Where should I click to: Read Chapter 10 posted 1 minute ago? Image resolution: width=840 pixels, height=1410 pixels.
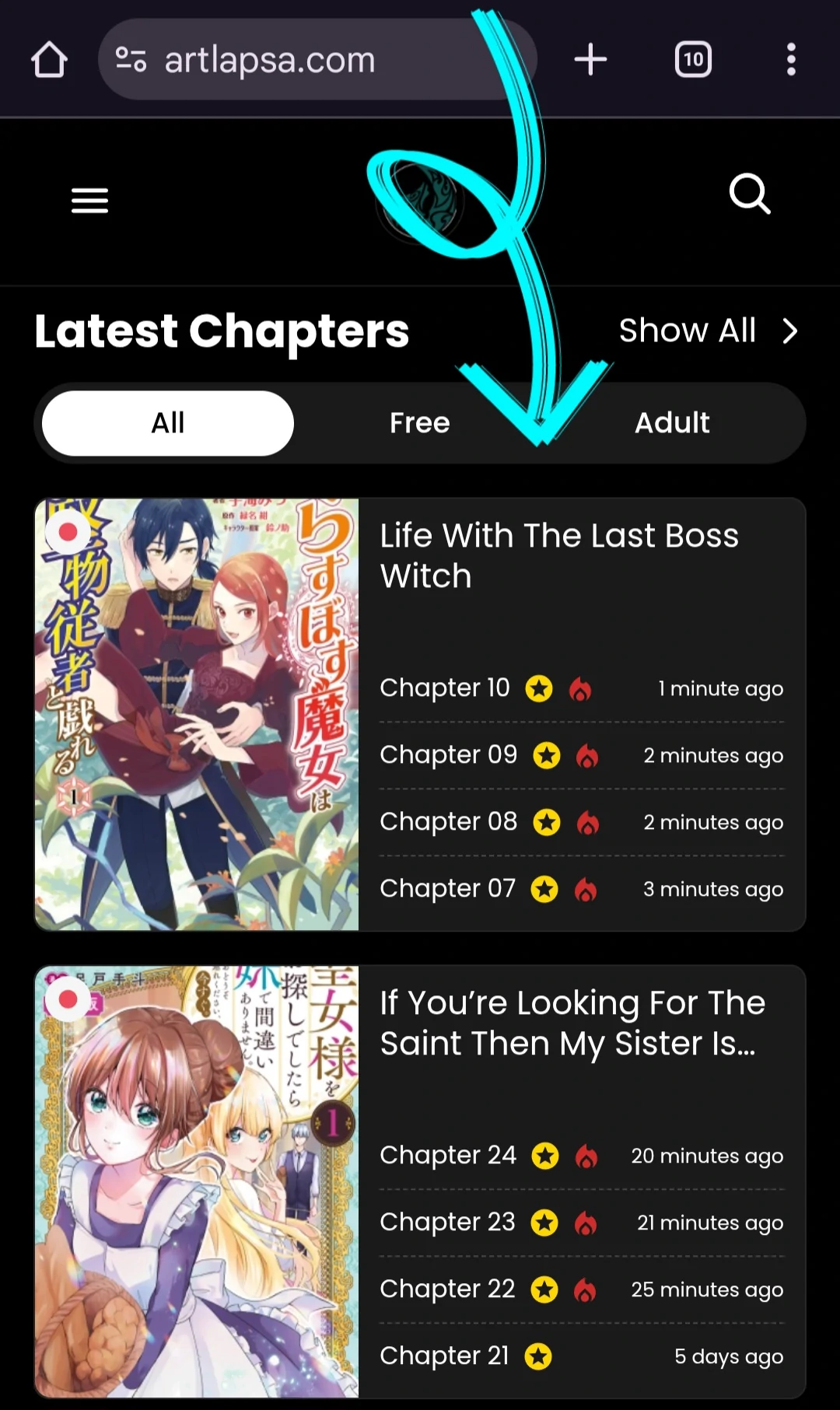445,688
